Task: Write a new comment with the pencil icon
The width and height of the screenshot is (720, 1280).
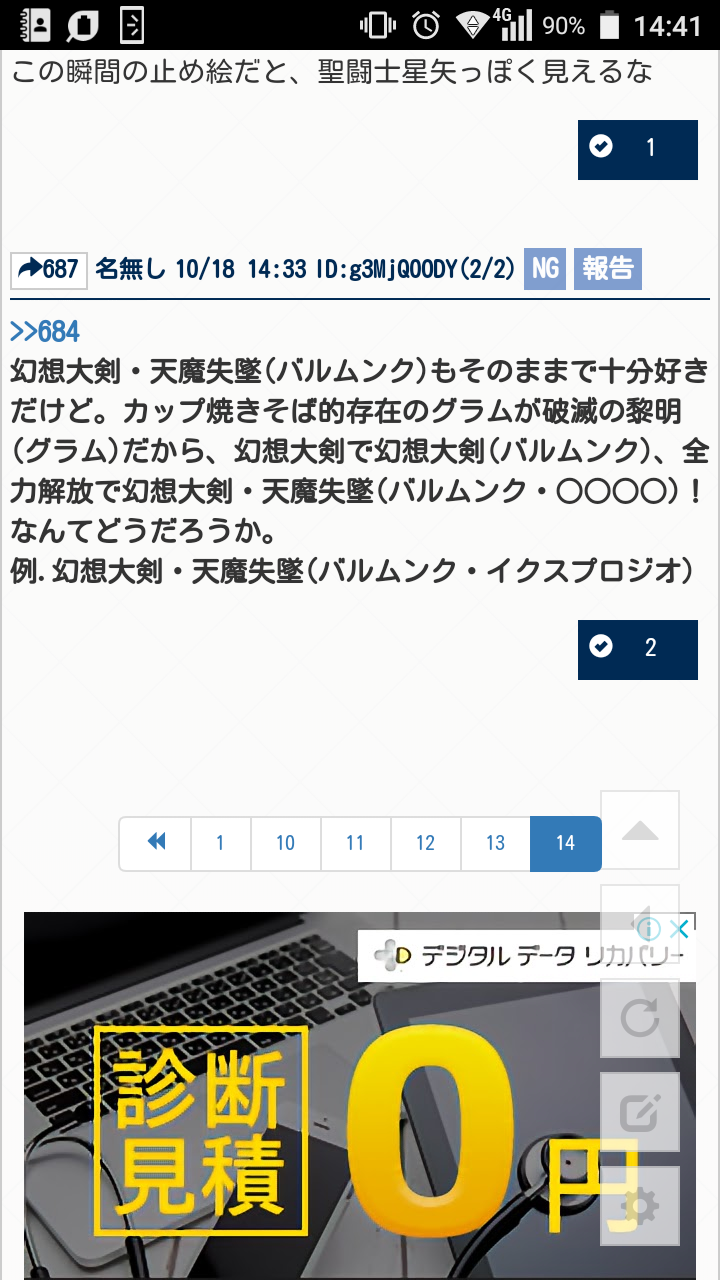Action: click(x=640, y=1111)
